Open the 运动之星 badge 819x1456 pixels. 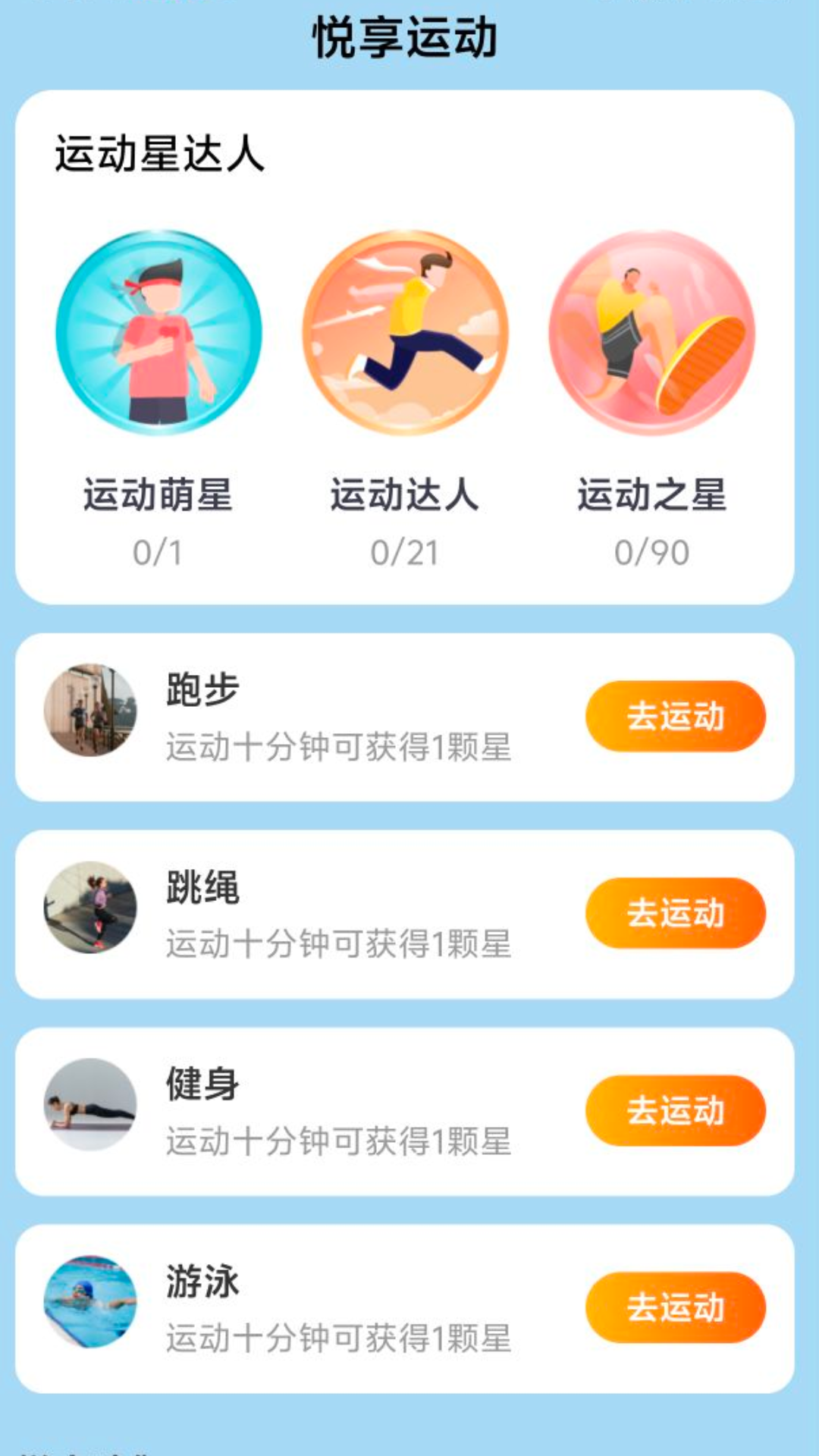(651, 332)
